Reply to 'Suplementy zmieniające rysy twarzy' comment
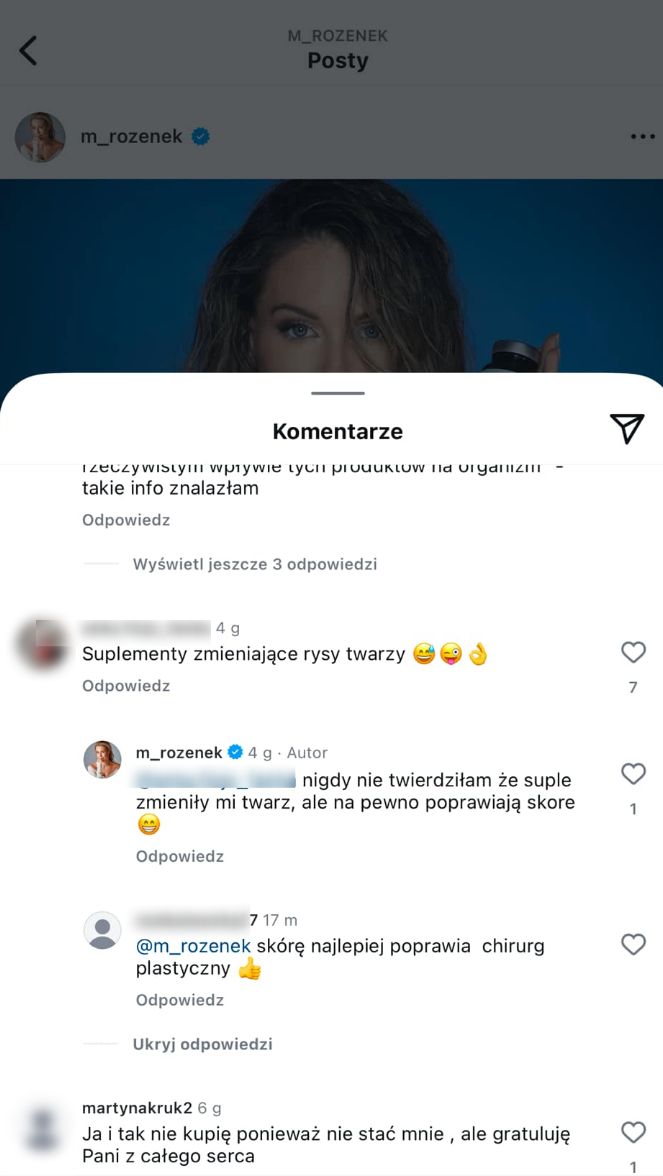 (126, 686)
